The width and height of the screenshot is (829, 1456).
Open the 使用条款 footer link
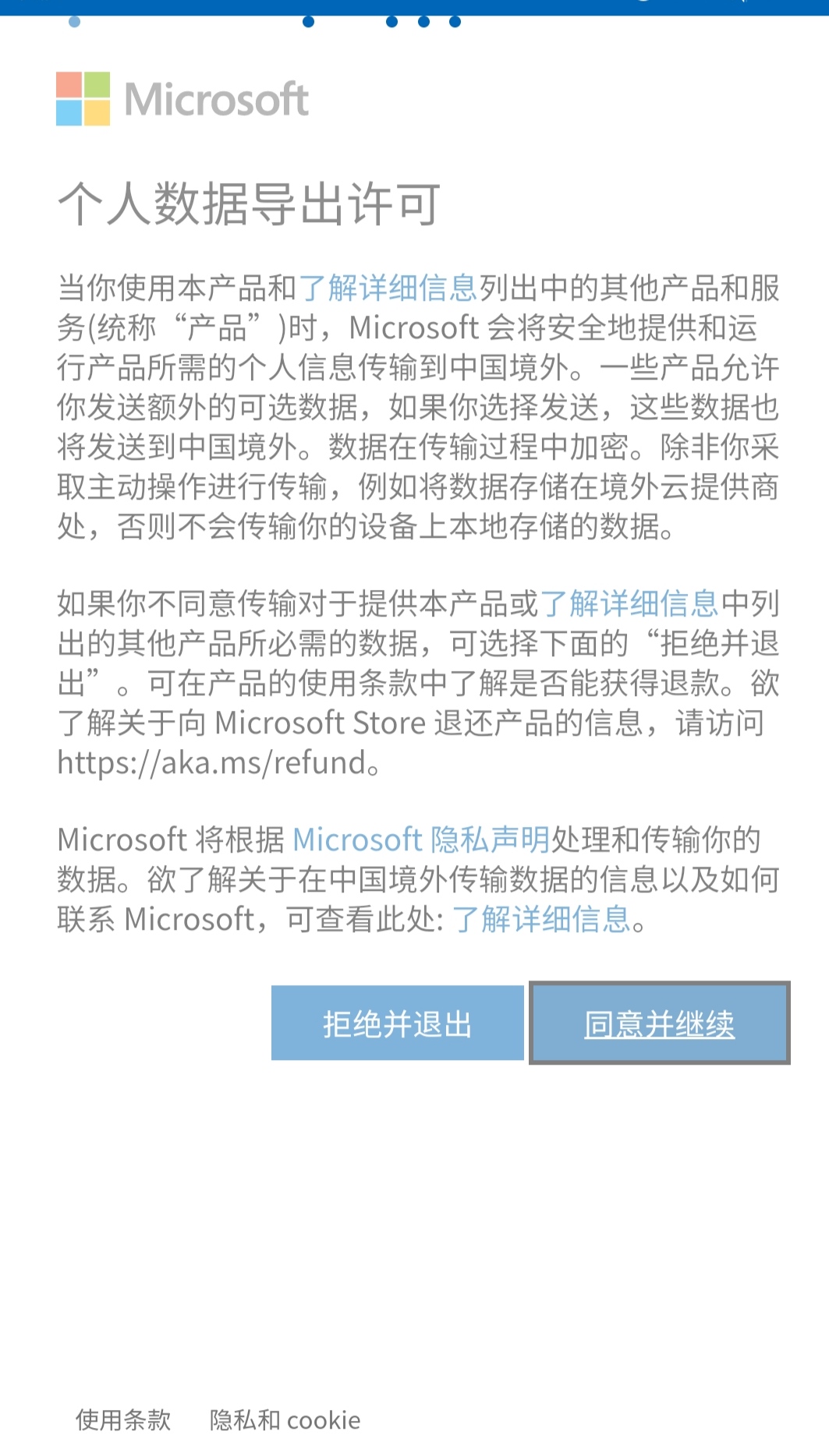click(123, 1420)
